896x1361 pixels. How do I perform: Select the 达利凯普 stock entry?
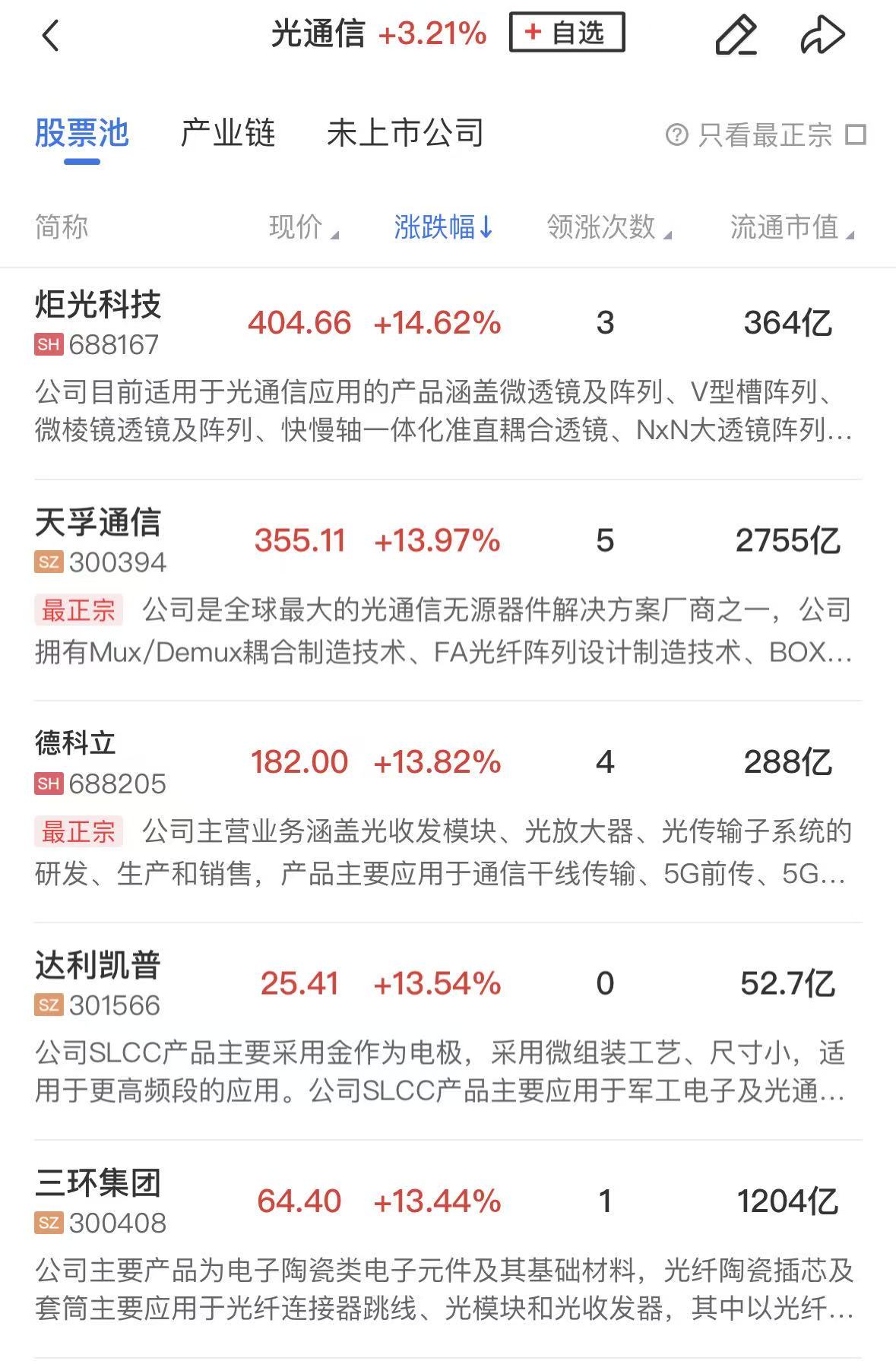click(x=98, y=967)
